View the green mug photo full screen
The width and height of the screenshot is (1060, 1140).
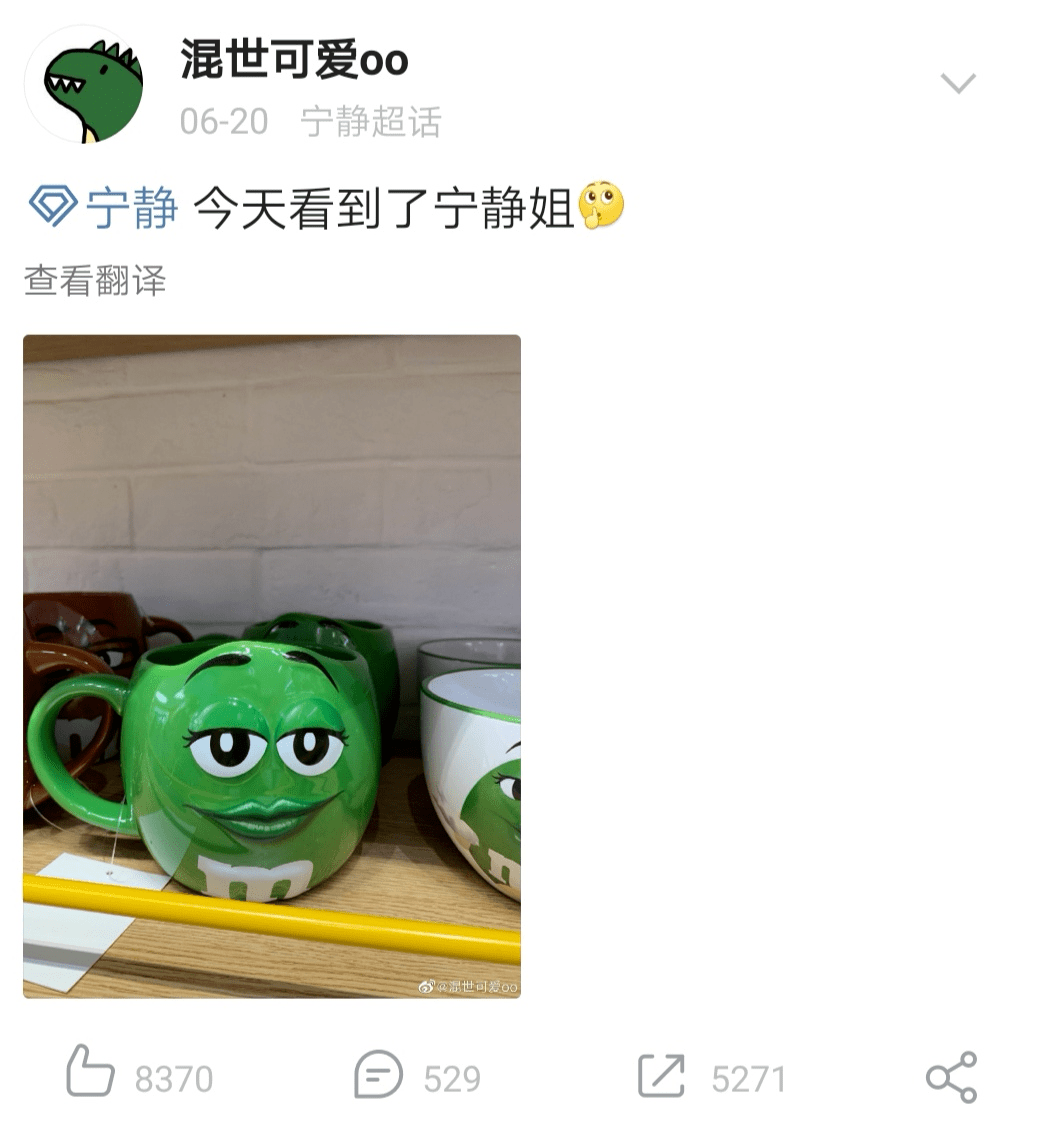click(x=272, y=666)
